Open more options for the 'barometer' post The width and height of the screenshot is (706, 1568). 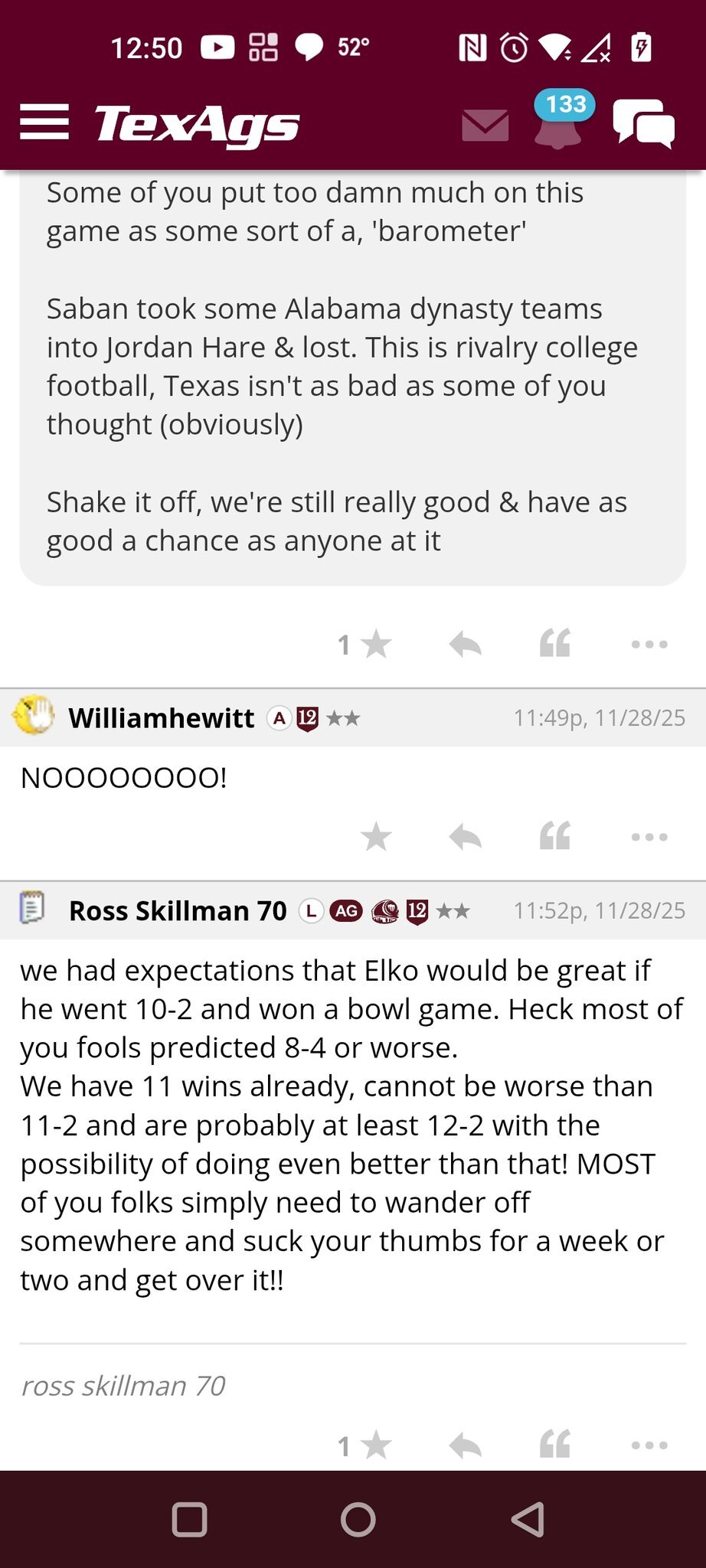pos(649,645)
